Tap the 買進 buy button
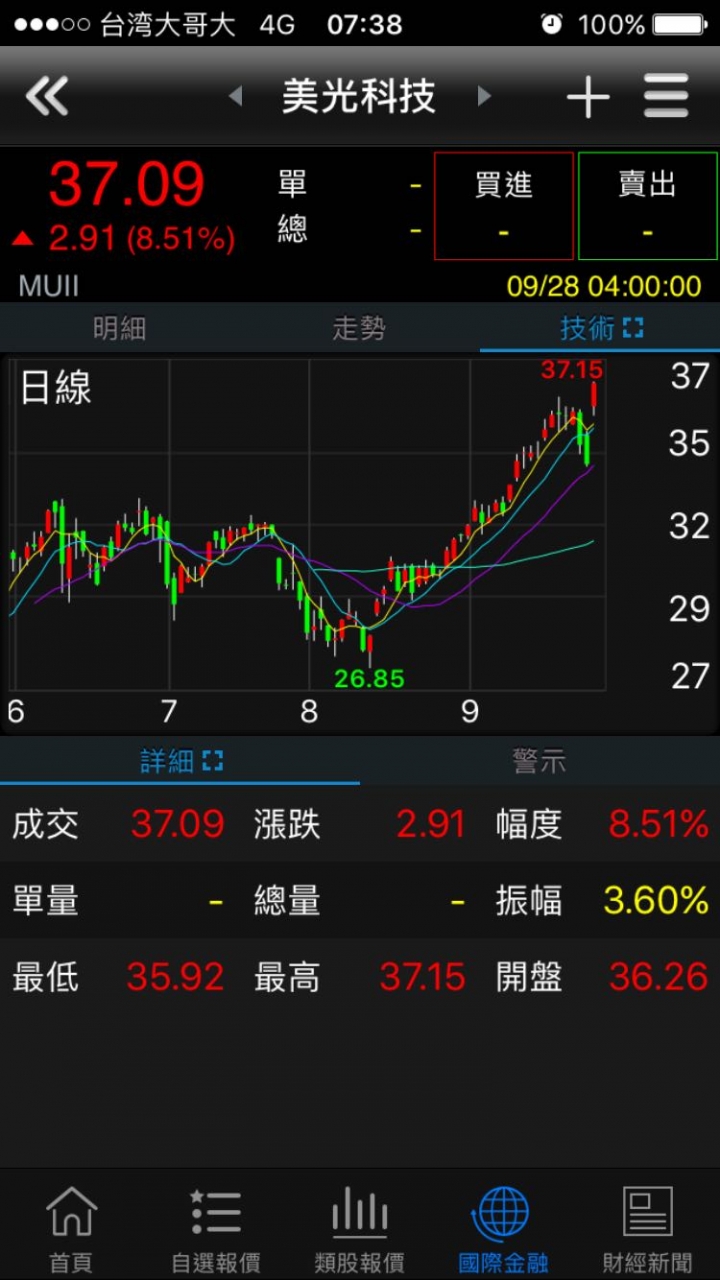Screen dimensions: 720x1280 click(x=503, y=206)
